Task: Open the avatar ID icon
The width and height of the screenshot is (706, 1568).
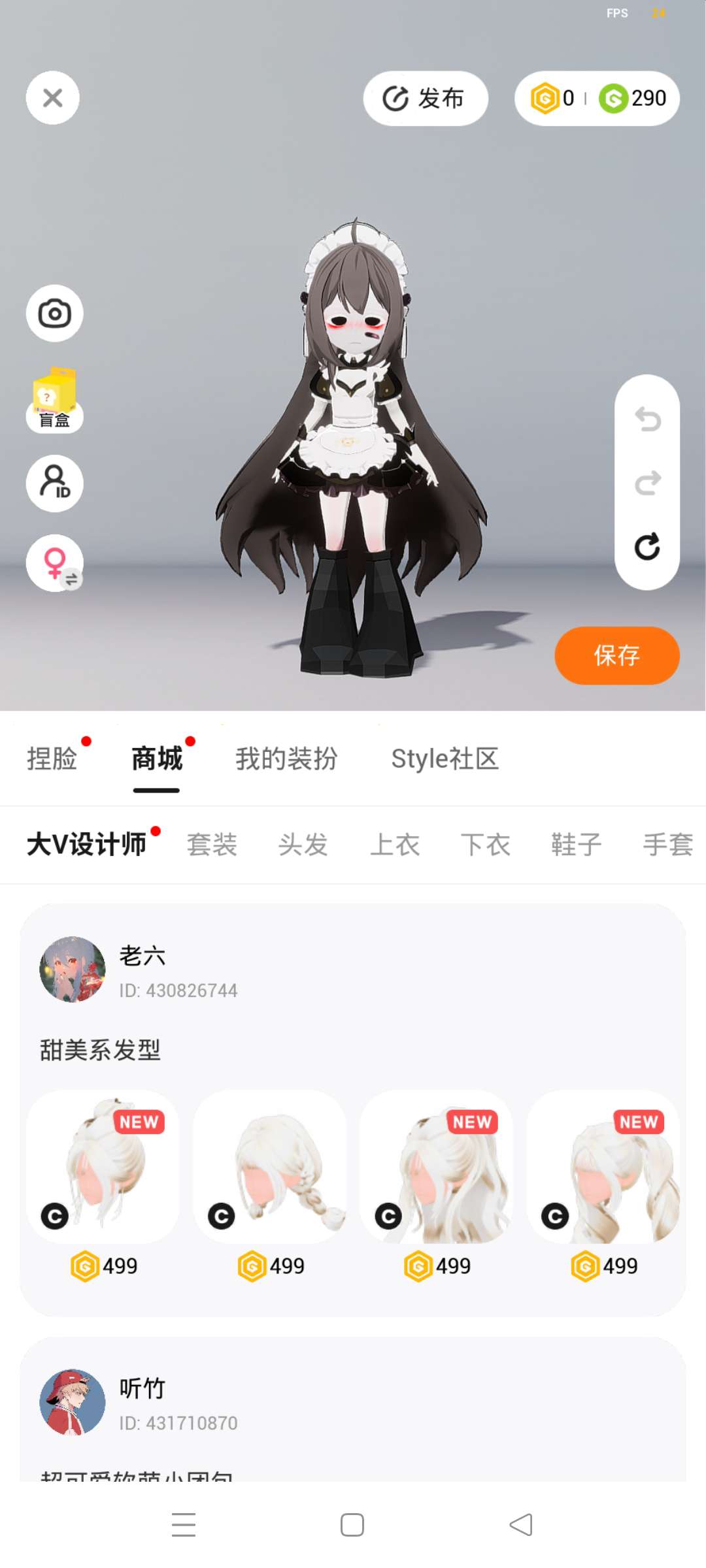Action: [54, 483]
